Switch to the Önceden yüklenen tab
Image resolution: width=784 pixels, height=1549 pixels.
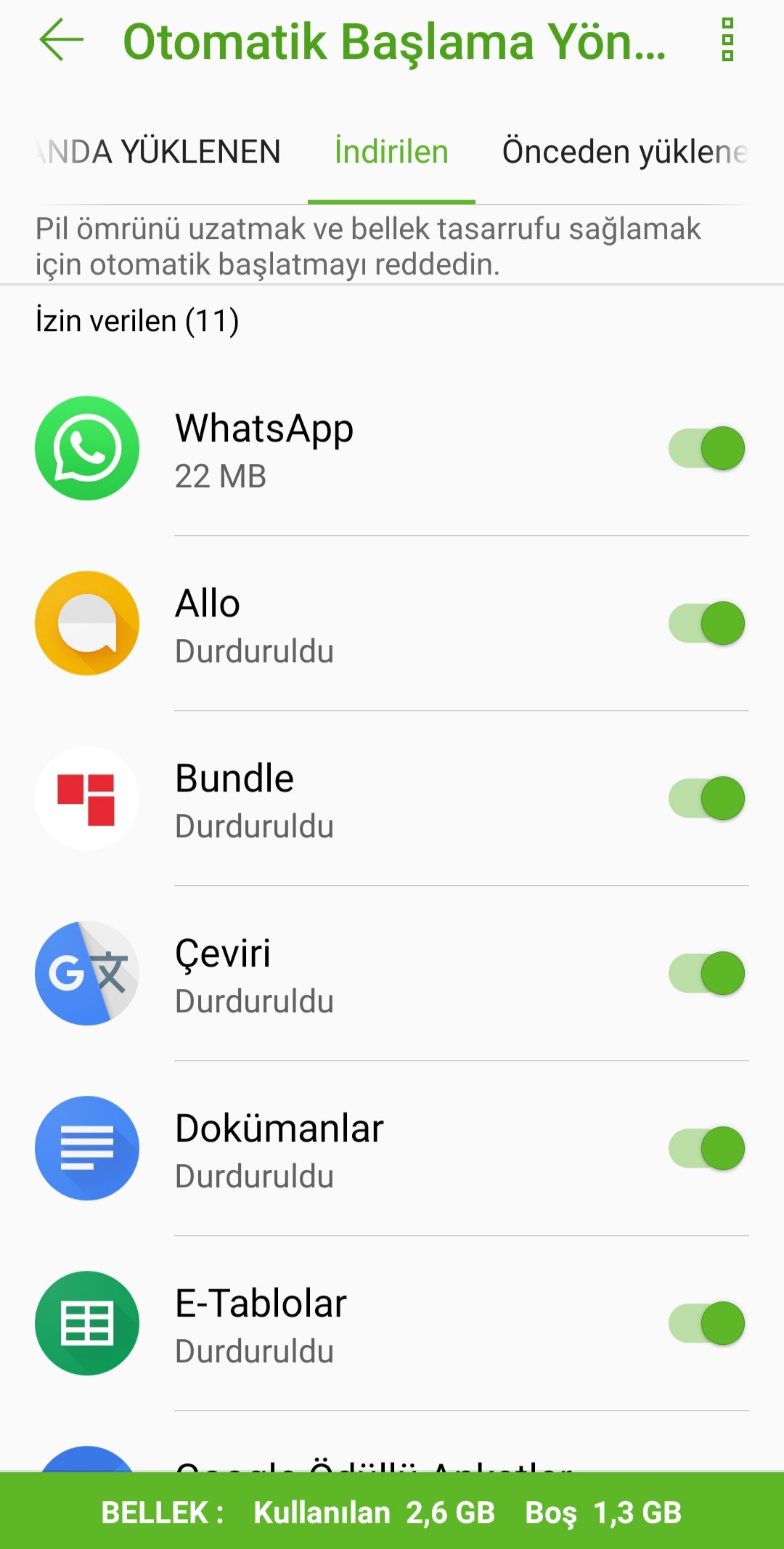tap(624, 152)
